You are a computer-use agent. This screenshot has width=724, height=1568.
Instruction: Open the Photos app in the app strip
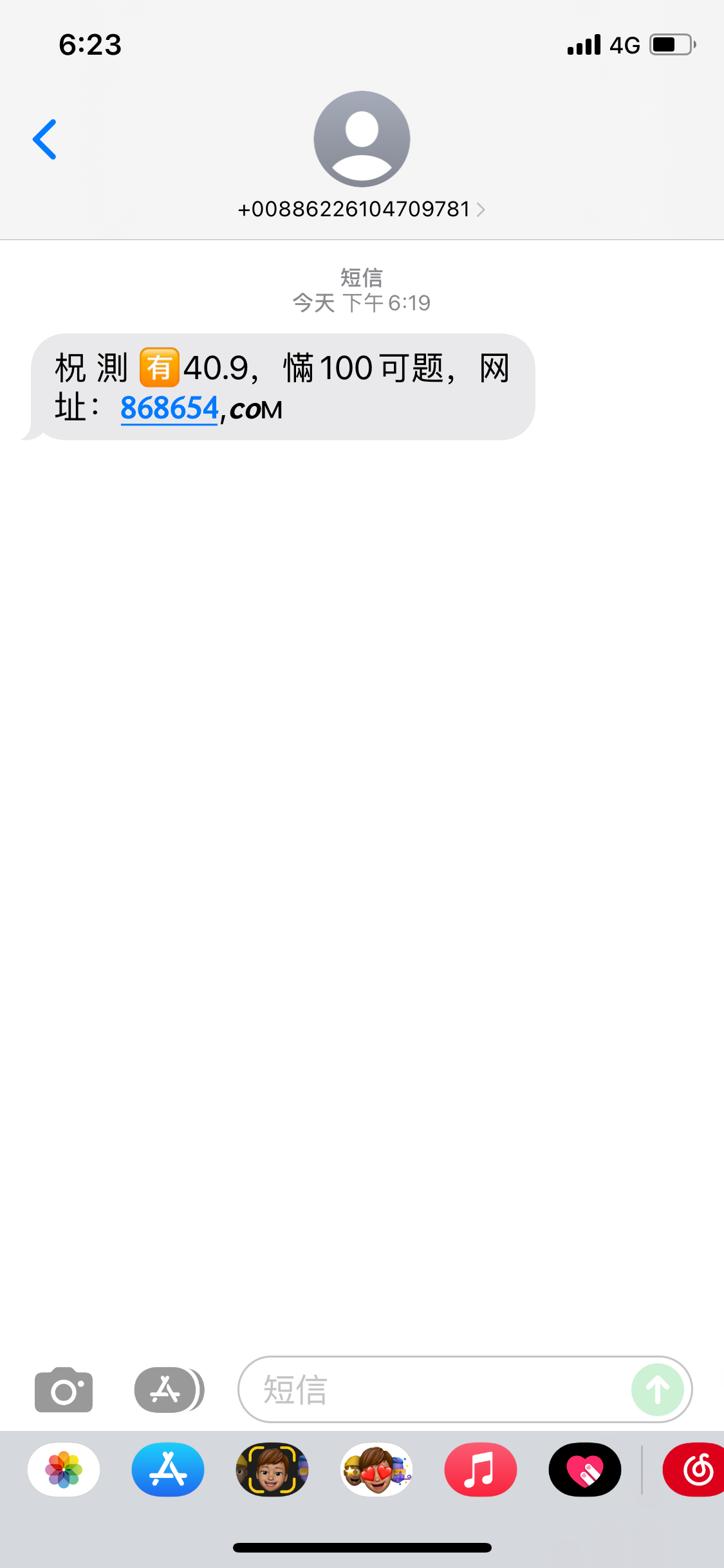pos(64,1470)
